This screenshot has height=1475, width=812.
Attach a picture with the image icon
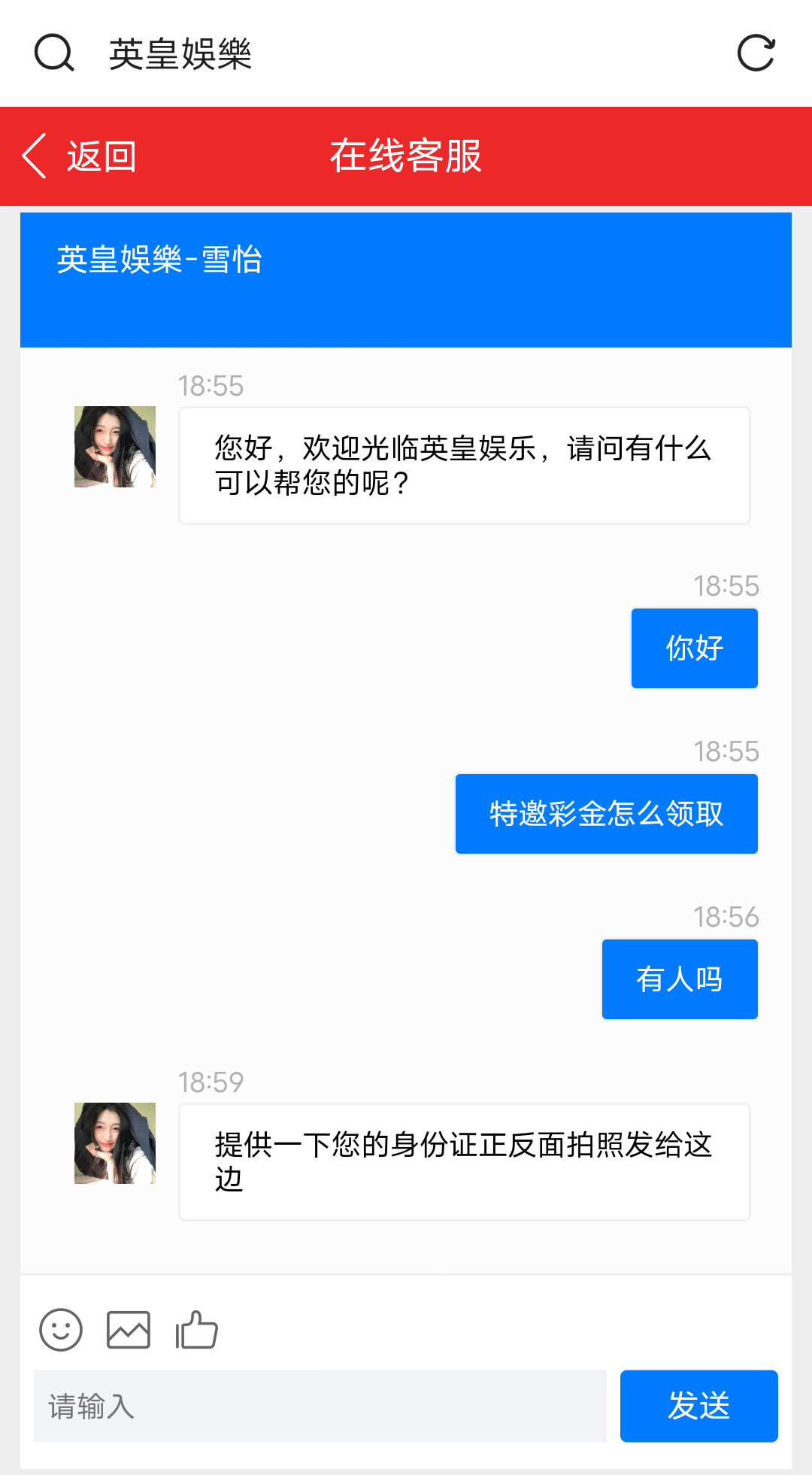pyautogui.click(x=129, y=1330)
